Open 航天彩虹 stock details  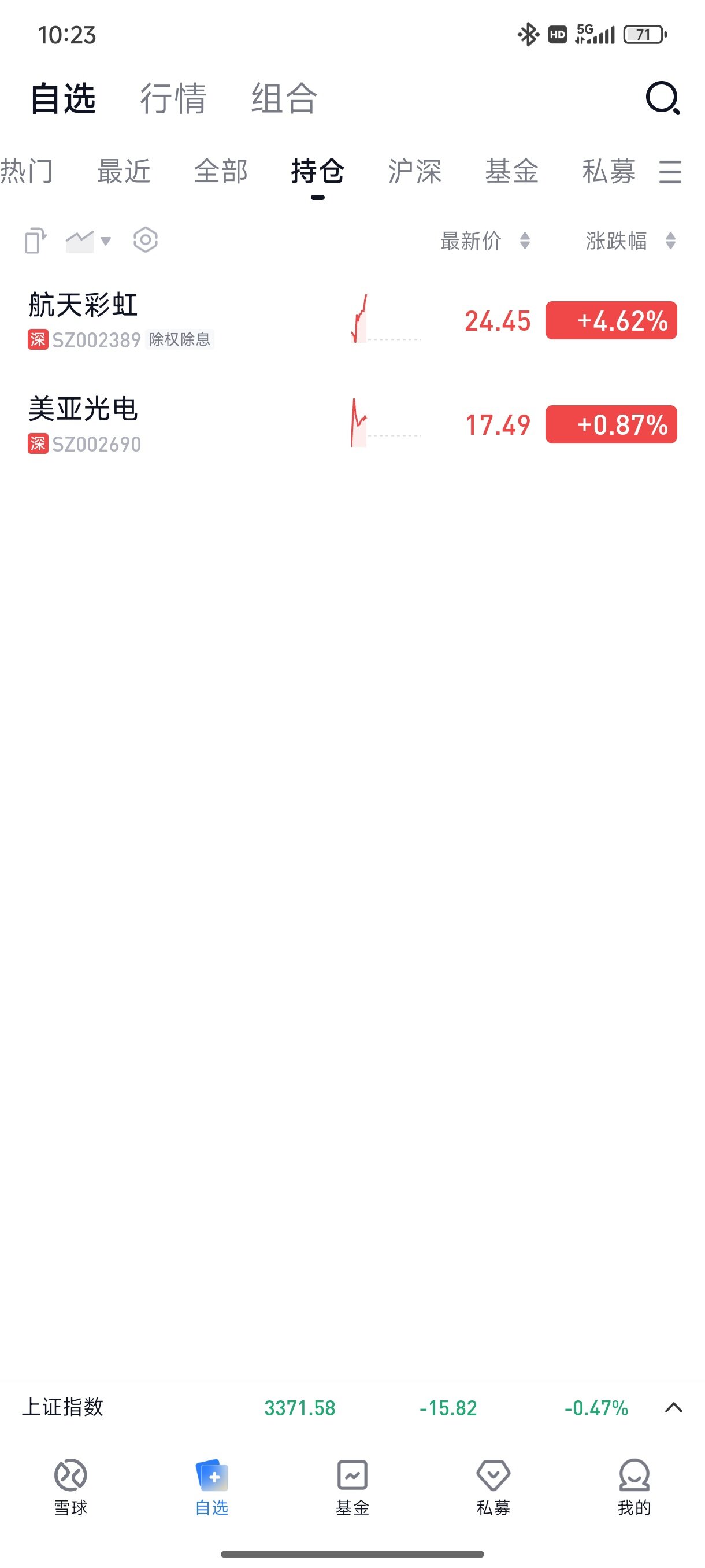pyautogui.click(x=352, y=320)
